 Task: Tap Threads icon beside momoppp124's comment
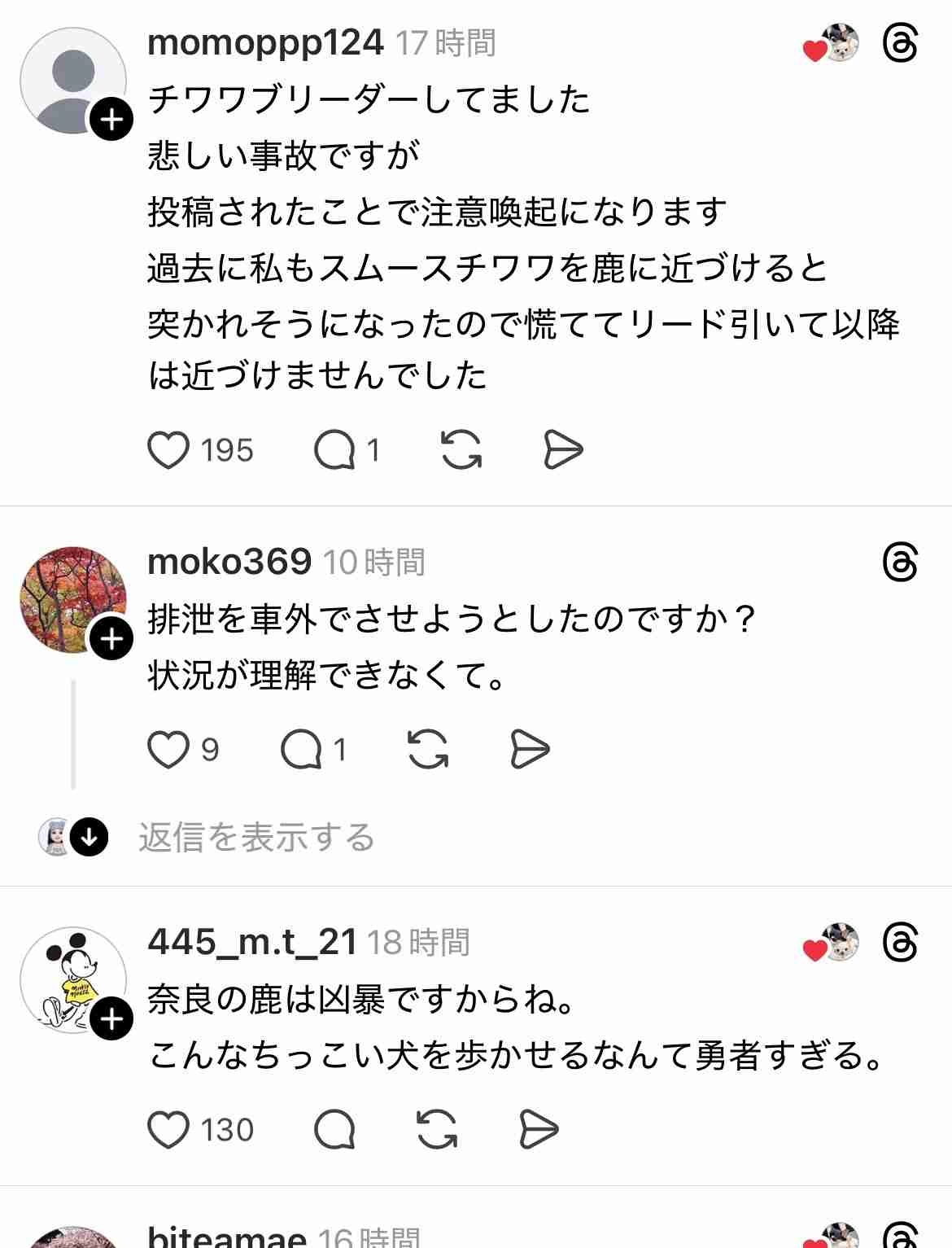tap(900, 43)
